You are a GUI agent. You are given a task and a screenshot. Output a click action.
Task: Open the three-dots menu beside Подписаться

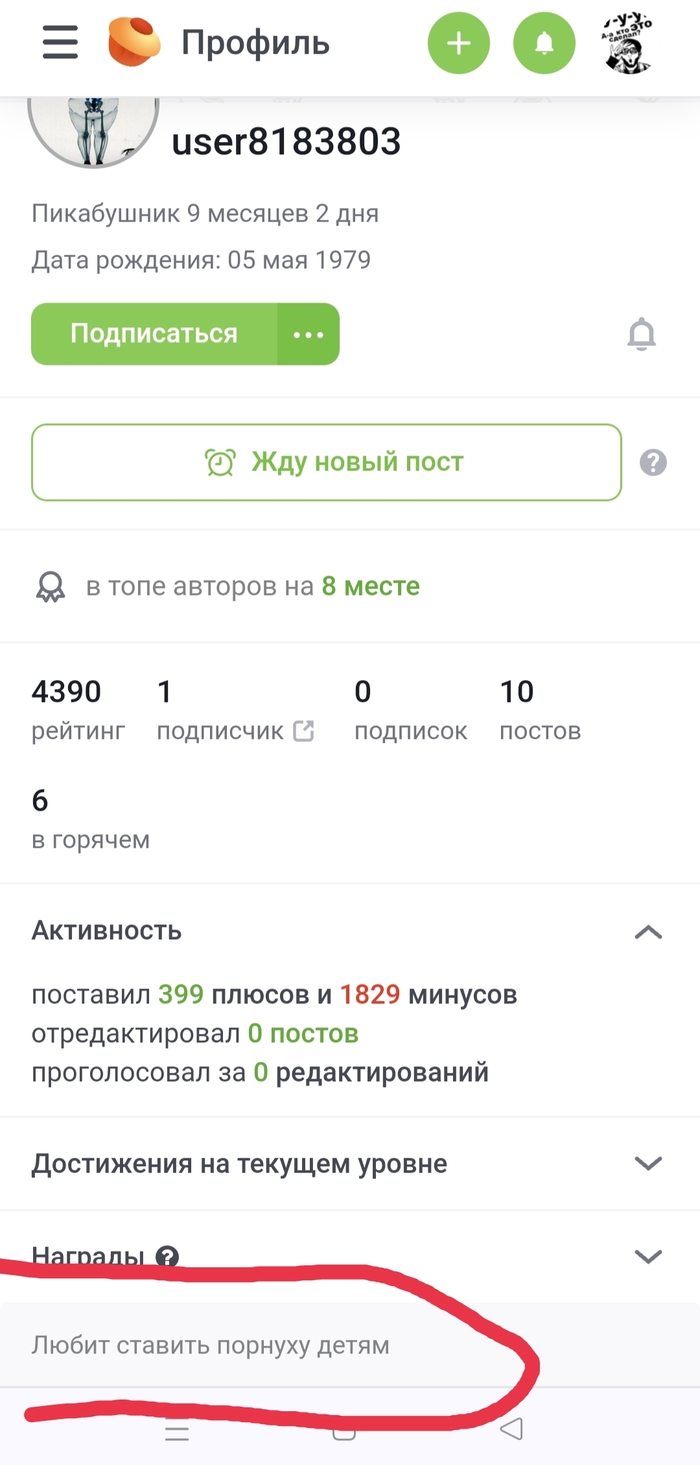point(308,334)
